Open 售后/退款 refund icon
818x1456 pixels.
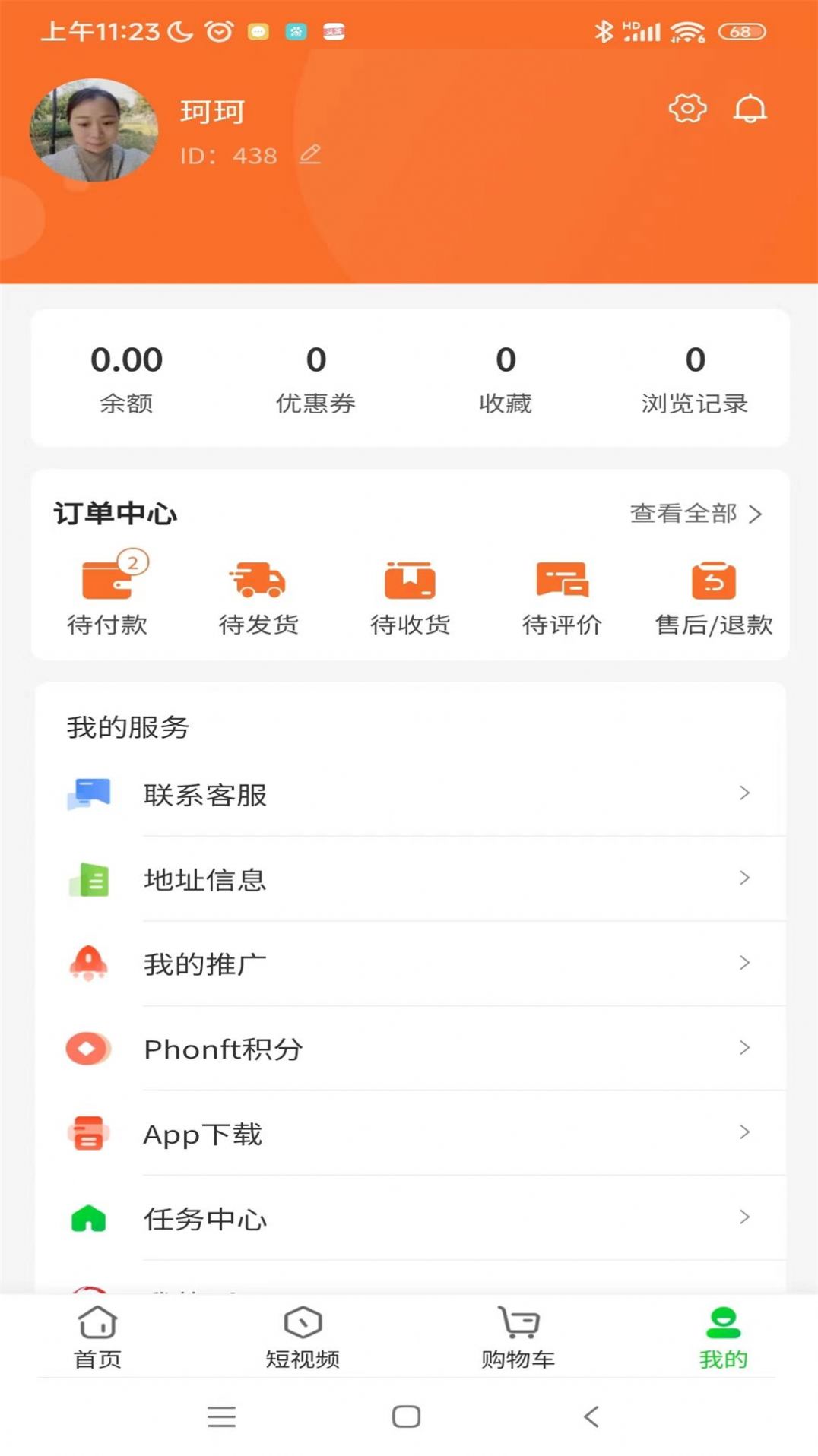[x=713, y=581]
